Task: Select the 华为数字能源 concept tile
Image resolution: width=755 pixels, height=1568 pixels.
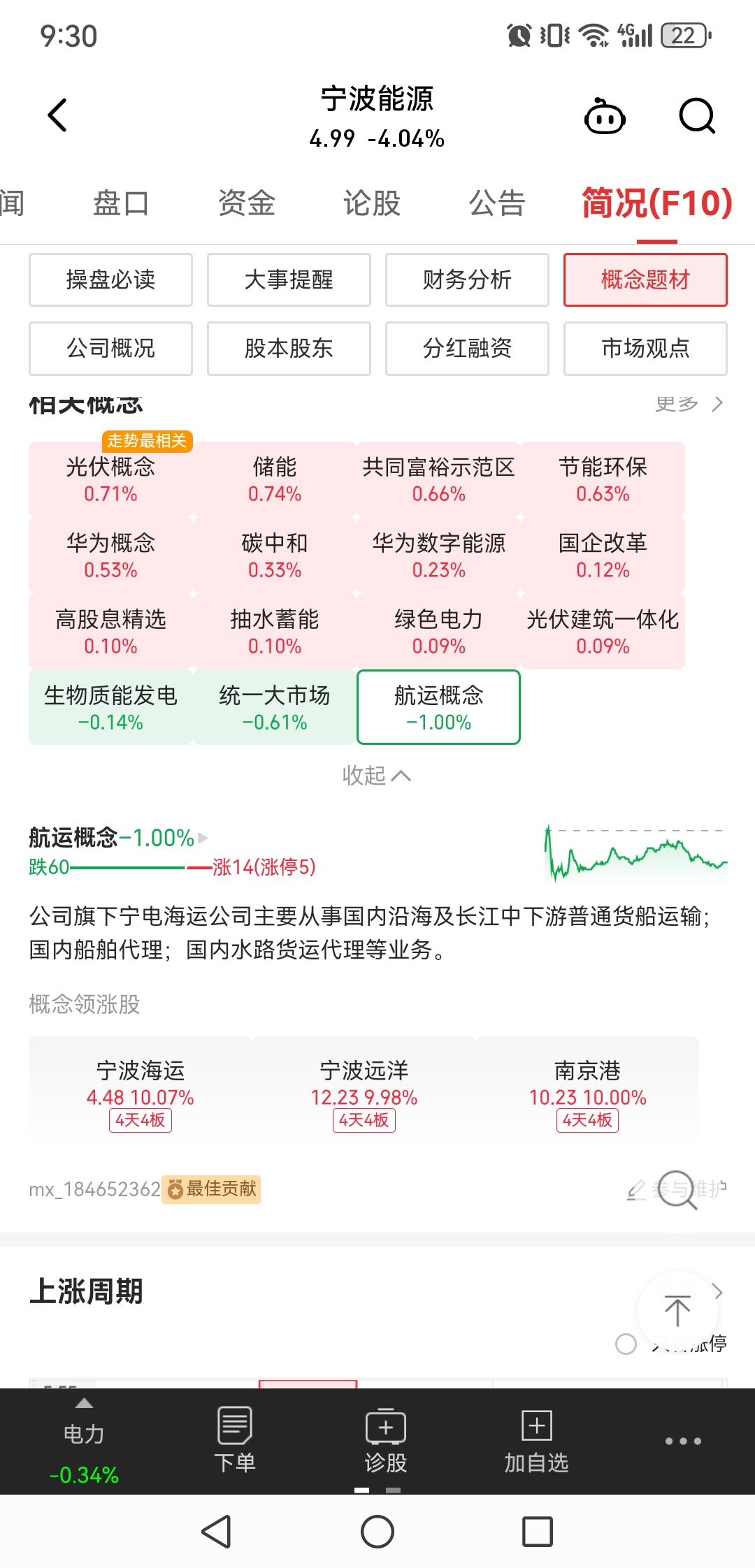Action: click(438, 556)
